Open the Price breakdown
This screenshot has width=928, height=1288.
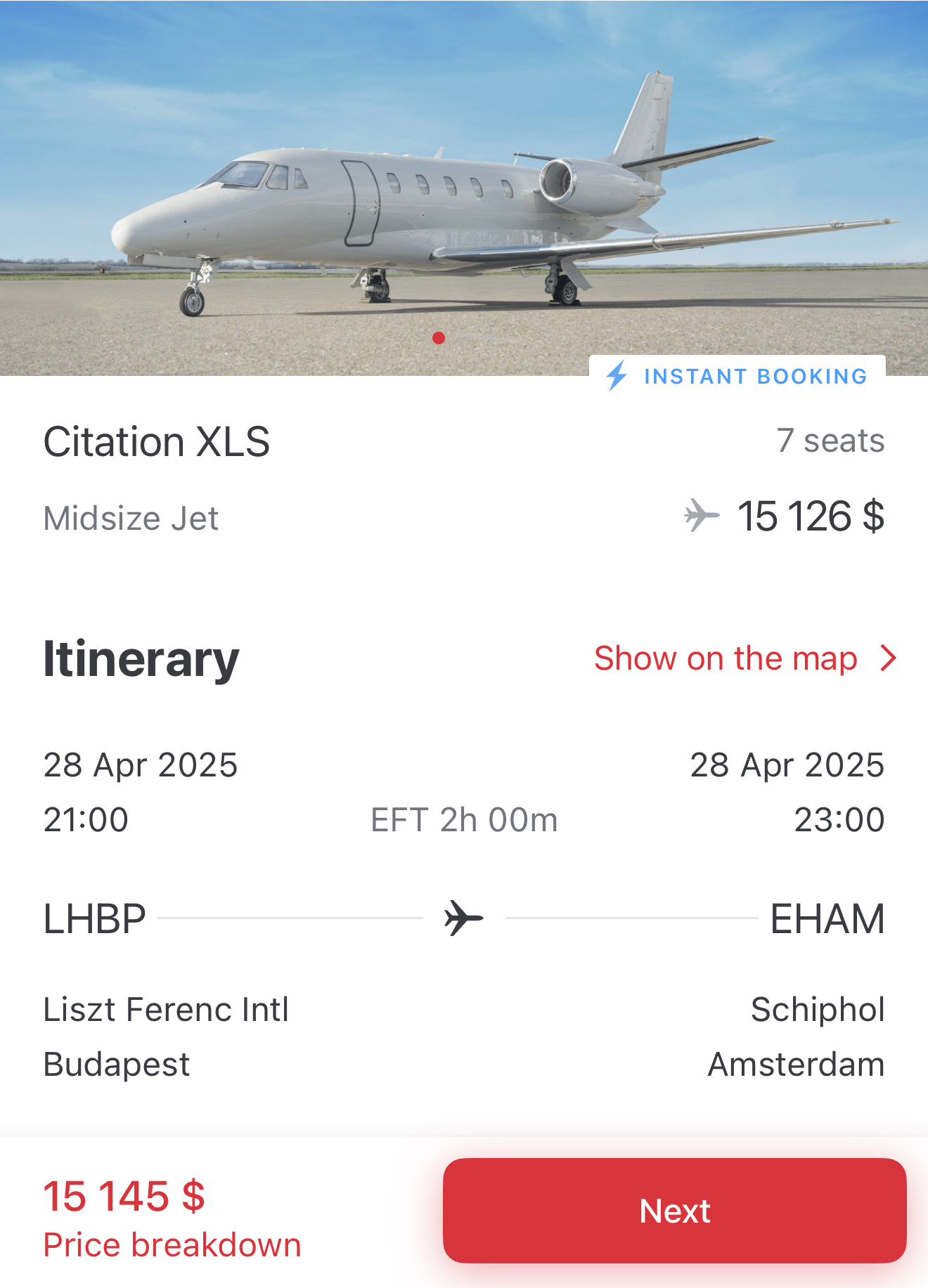[172, 1245]
